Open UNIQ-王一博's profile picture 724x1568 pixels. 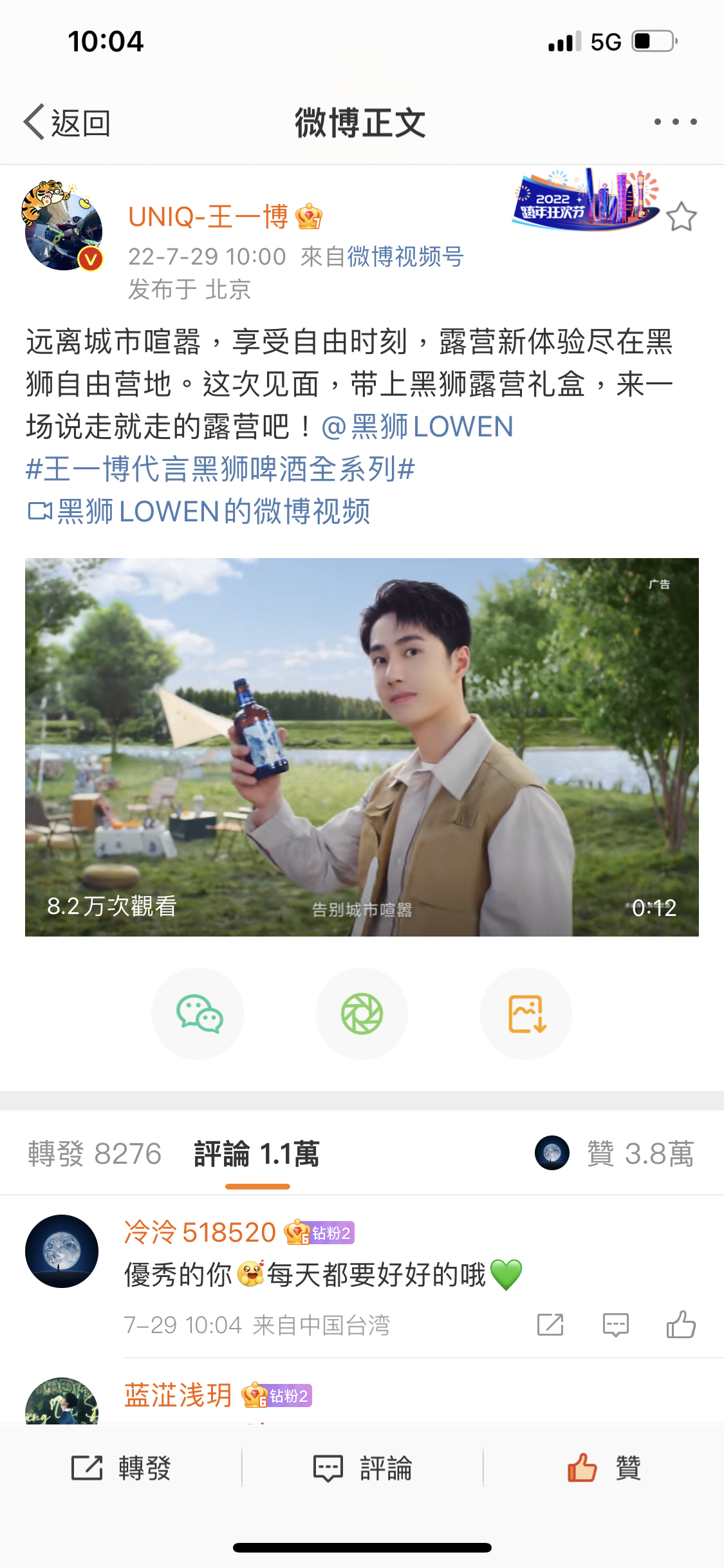tap(63, 227)
